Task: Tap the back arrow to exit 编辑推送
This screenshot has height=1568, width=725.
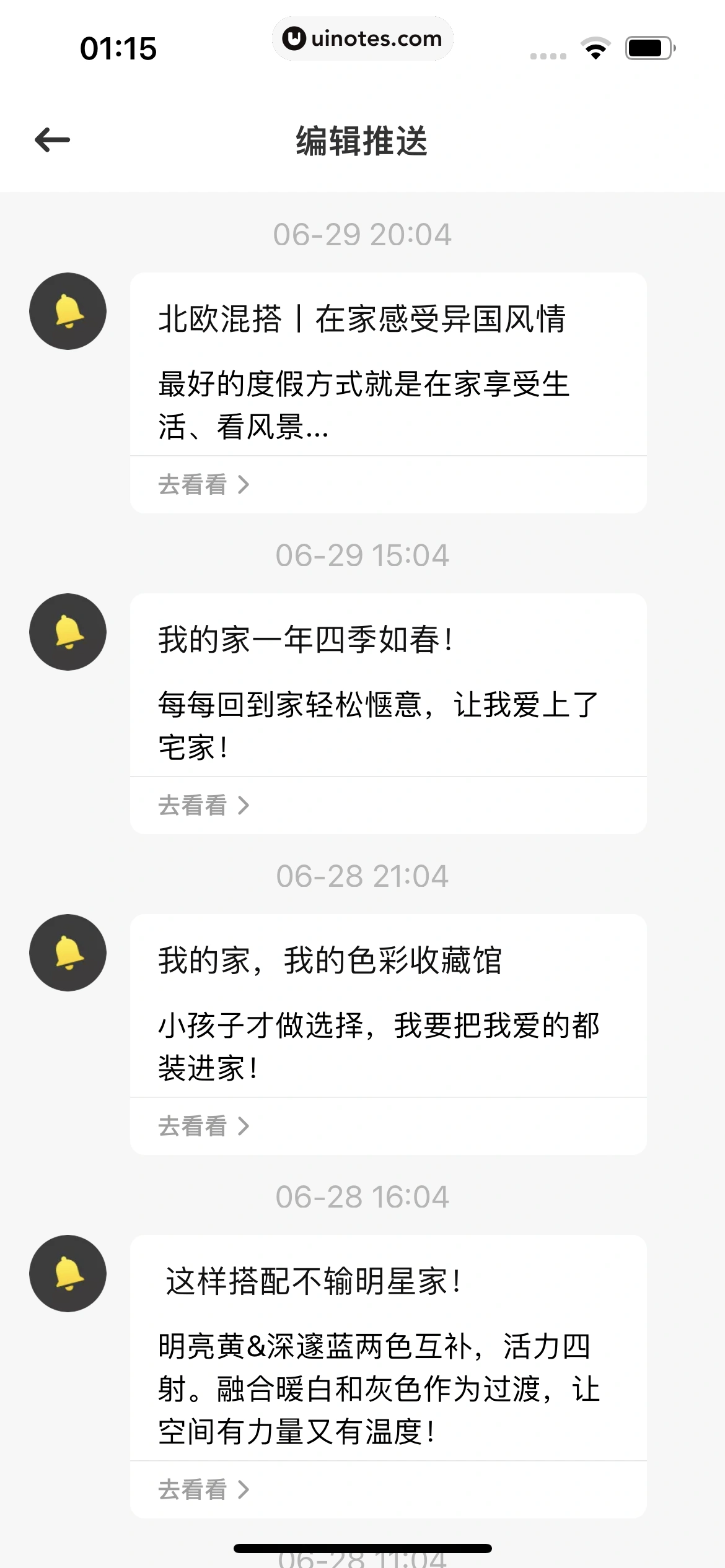Action: [x=52, y=139]
